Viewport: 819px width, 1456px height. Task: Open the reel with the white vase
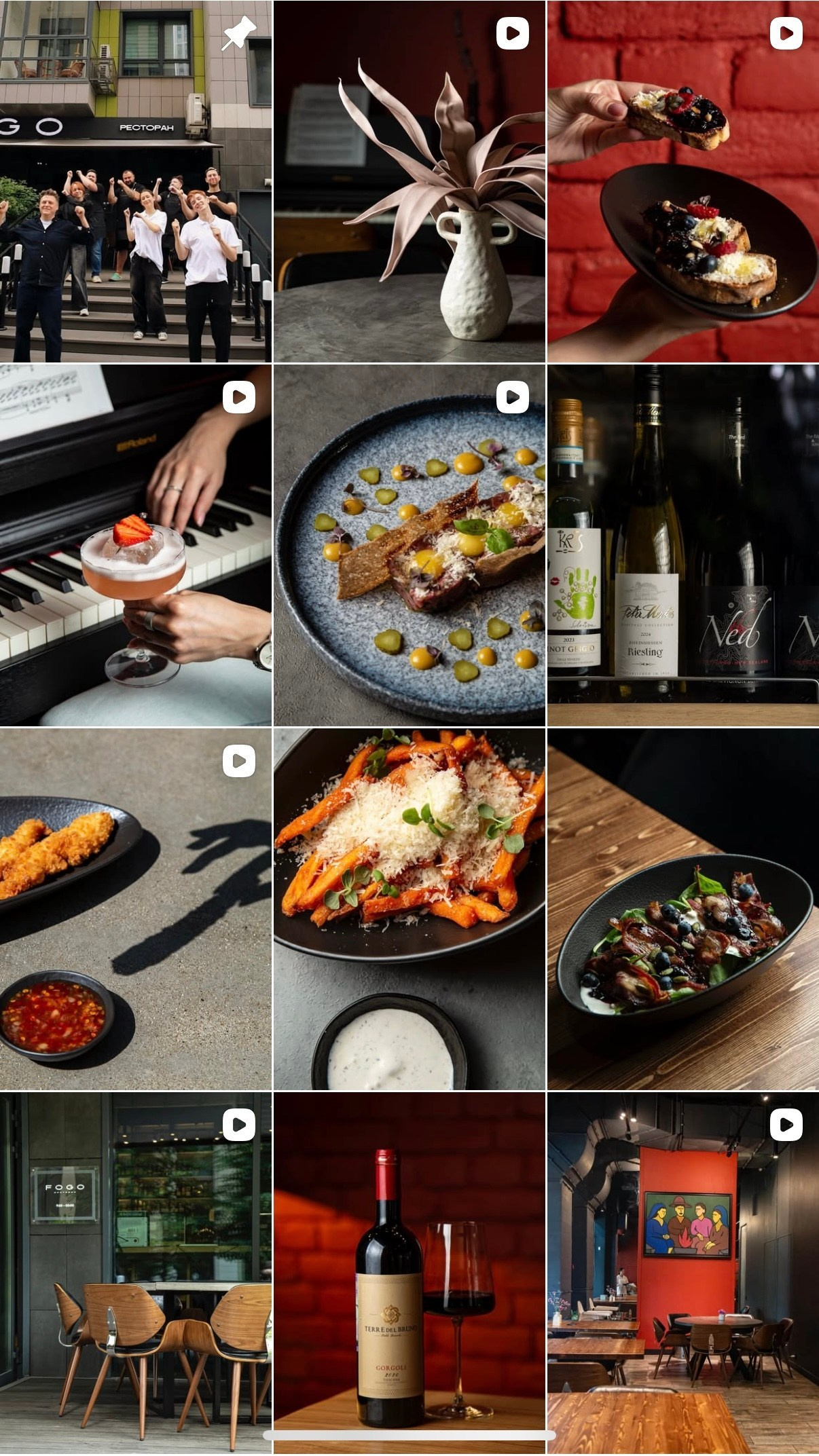pos(409,181)
